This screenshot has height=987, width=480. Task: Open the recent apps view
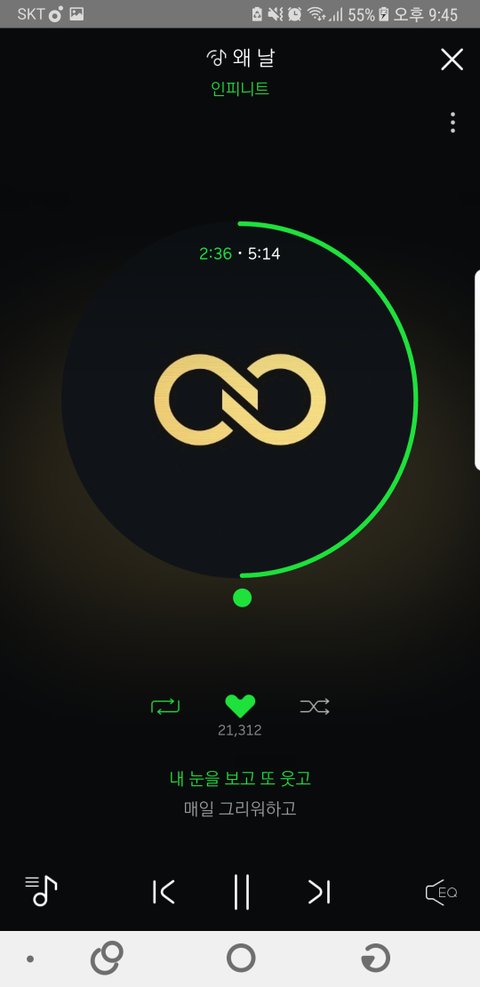106,959
